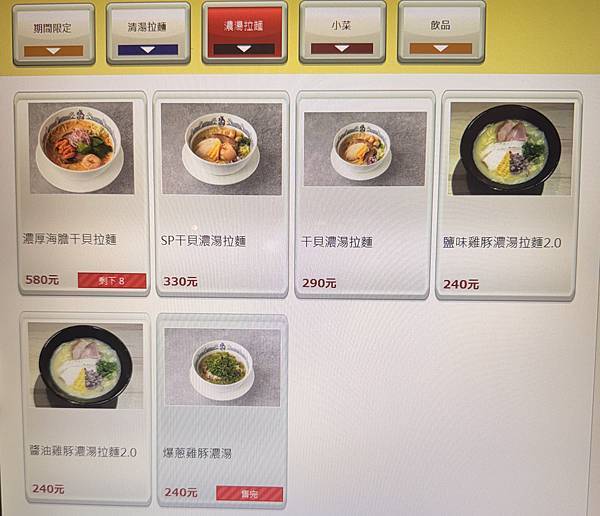
Task: Go to the 飲品 drinks tab
Action: pos(440,32)
